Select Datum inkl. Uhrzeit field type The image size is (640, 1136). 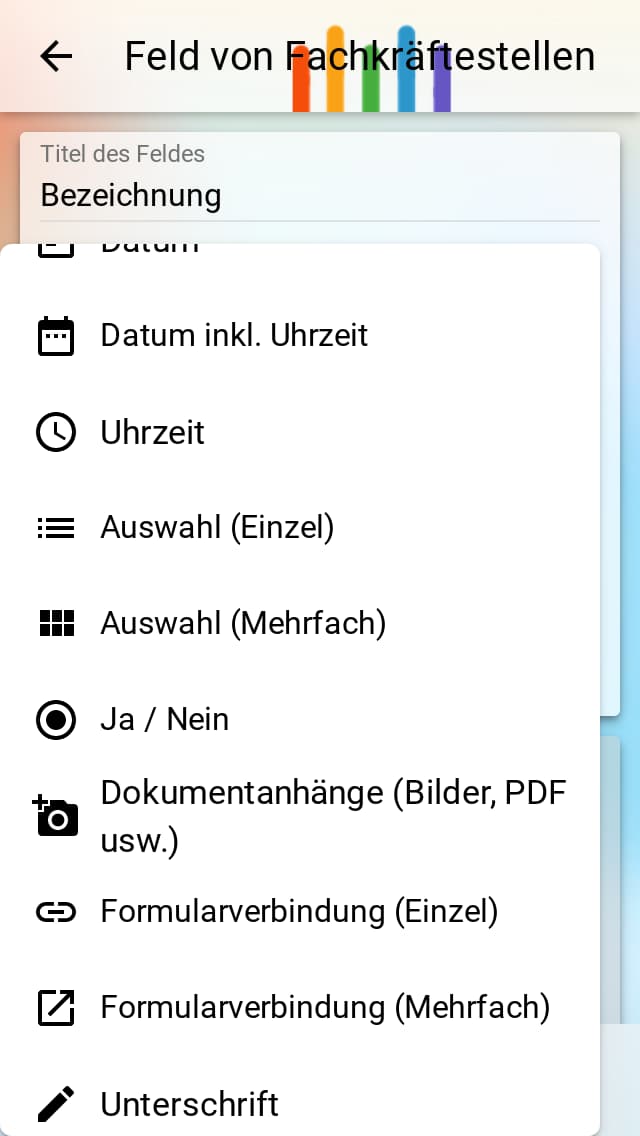pyautogui.click(x=300, y=335)
